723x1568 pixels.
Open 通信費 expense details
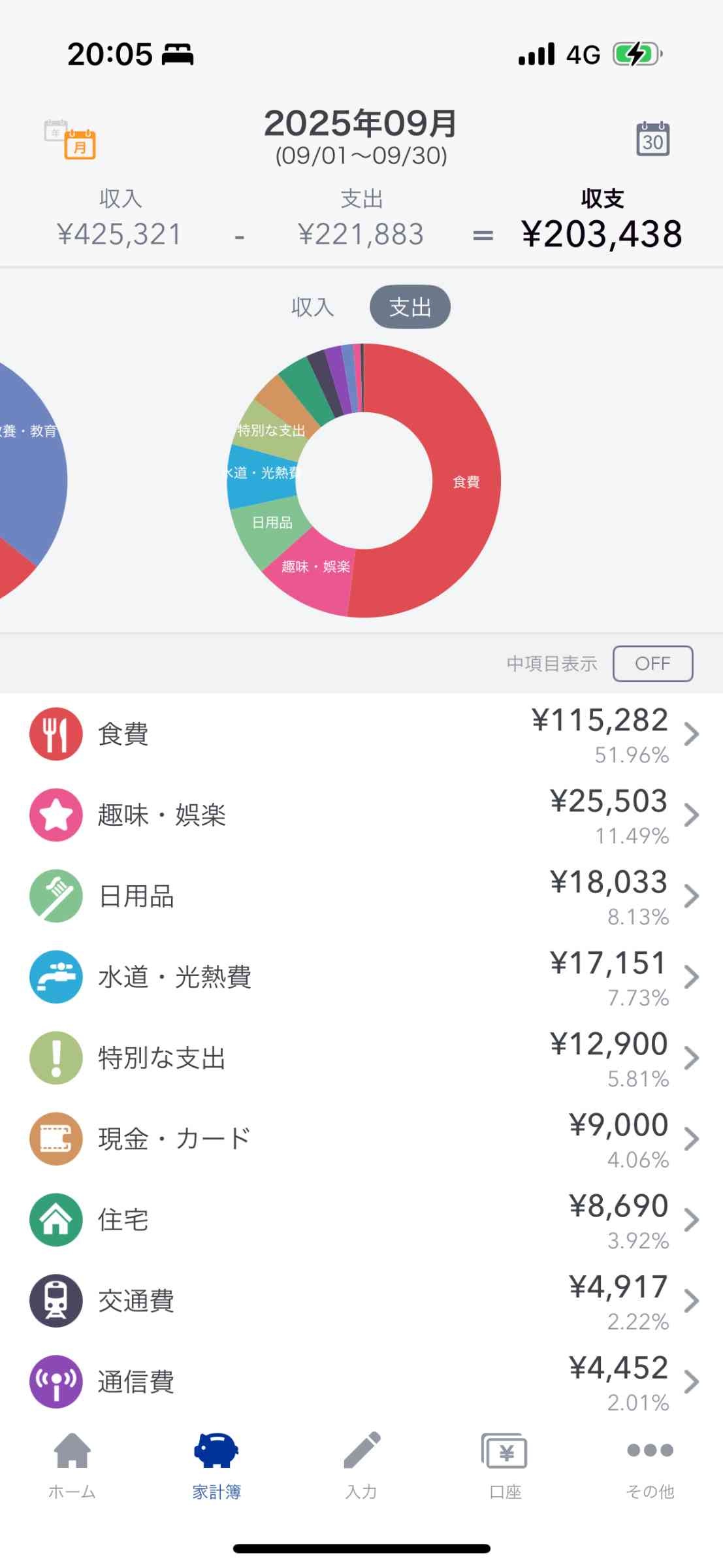361,1382
